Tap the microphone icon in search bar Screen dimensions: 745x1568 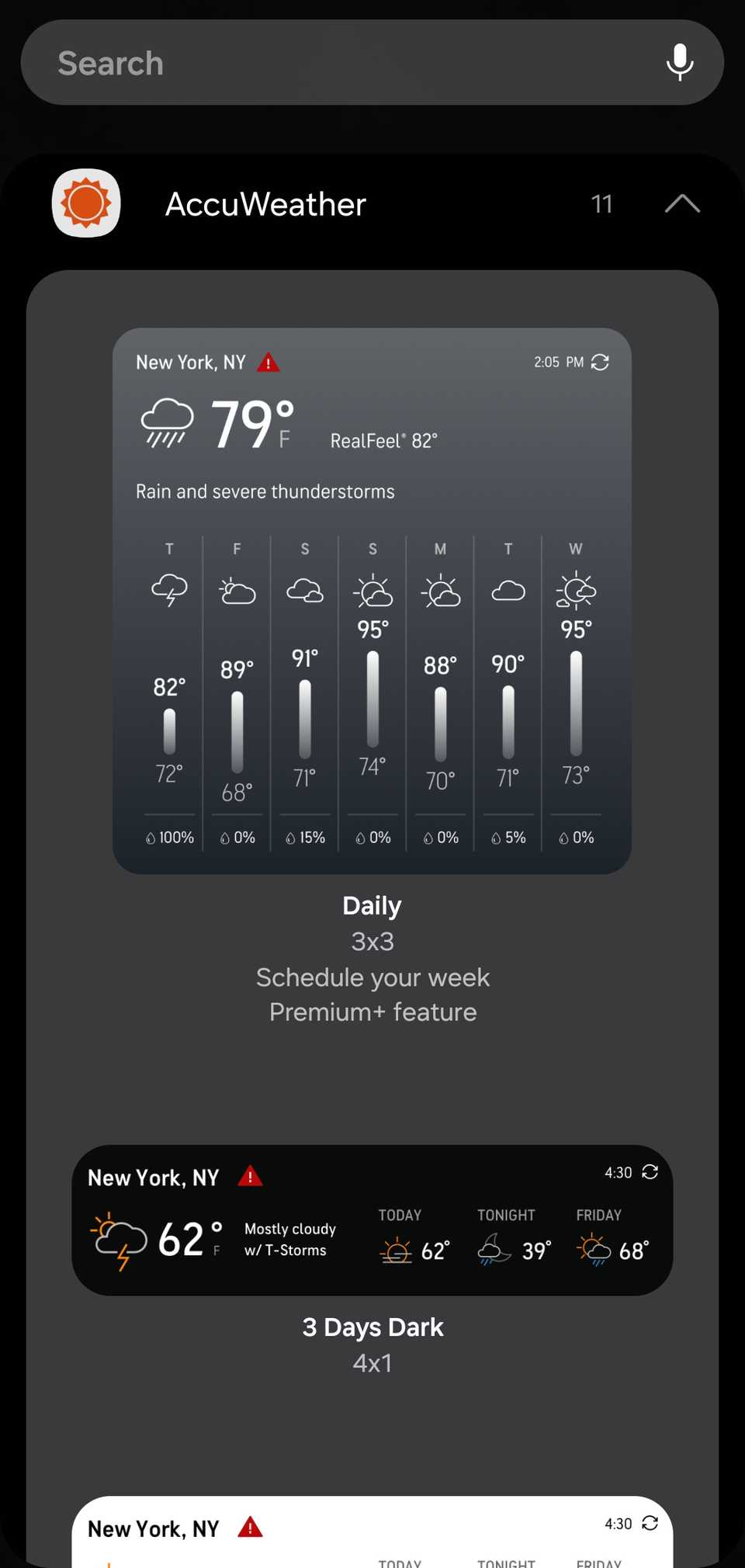679,63
